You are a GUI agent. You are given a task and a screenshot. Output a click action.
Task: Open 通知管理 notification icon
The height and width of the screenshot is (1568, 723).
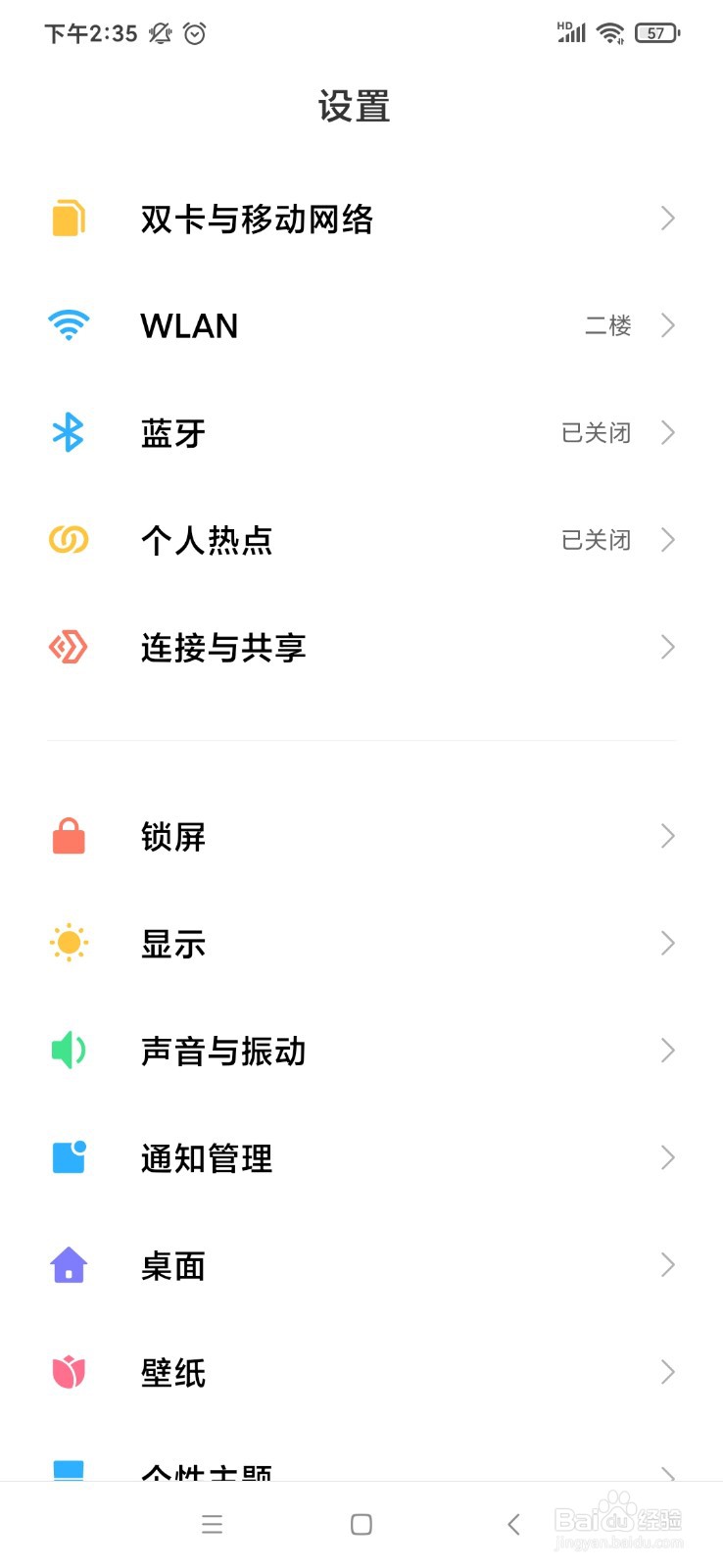tap(67, 1157)
